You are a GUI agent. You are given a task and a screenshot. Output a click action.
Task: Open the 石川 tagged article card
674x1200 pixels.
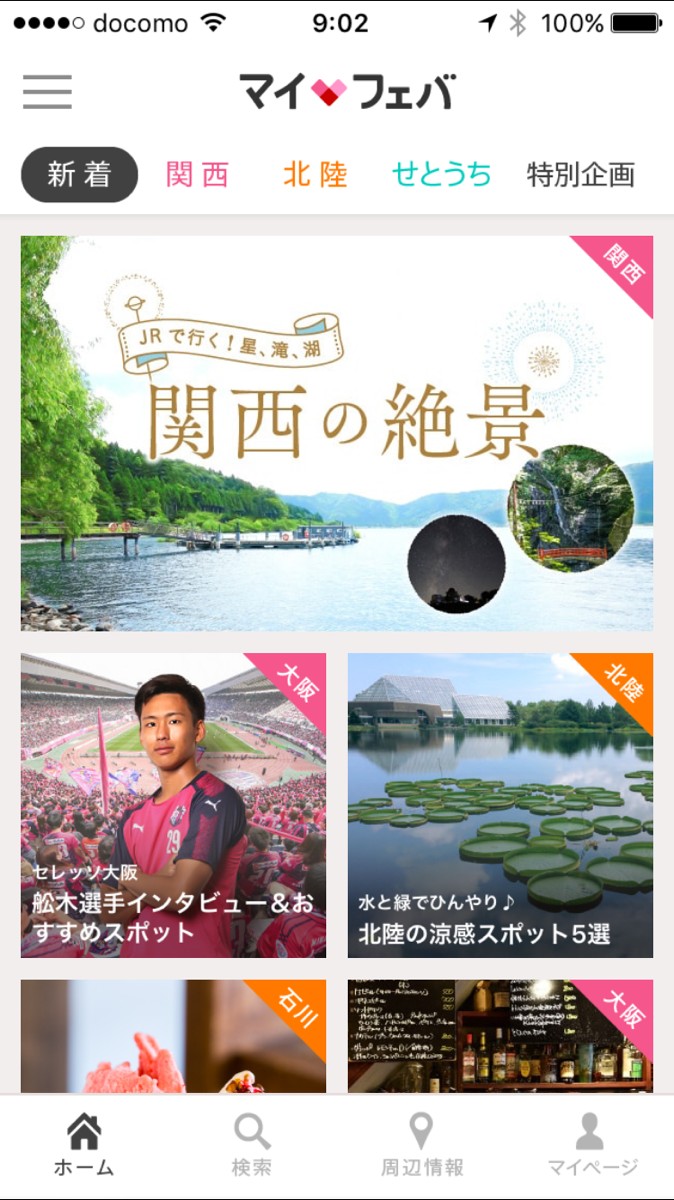click(x=173, y=1036)
